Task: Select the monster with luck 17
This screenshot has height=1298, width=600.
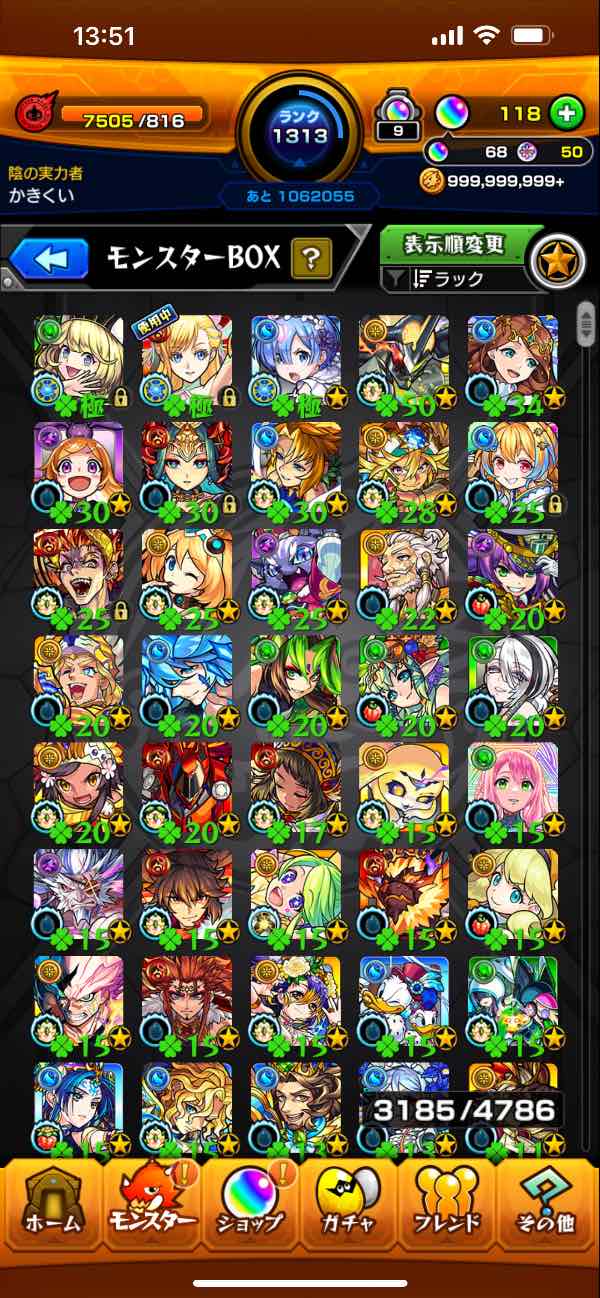Action: [295, 792]
